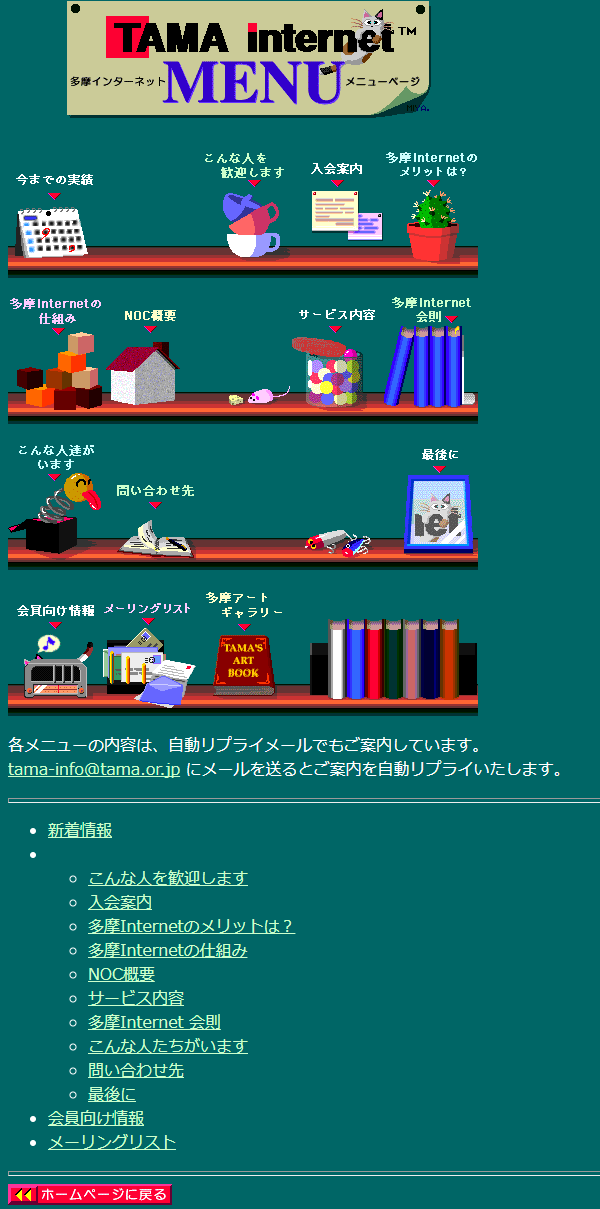Open the 最後に text link
This screenshot has width=600, height=1209.
coord(112,1094)
